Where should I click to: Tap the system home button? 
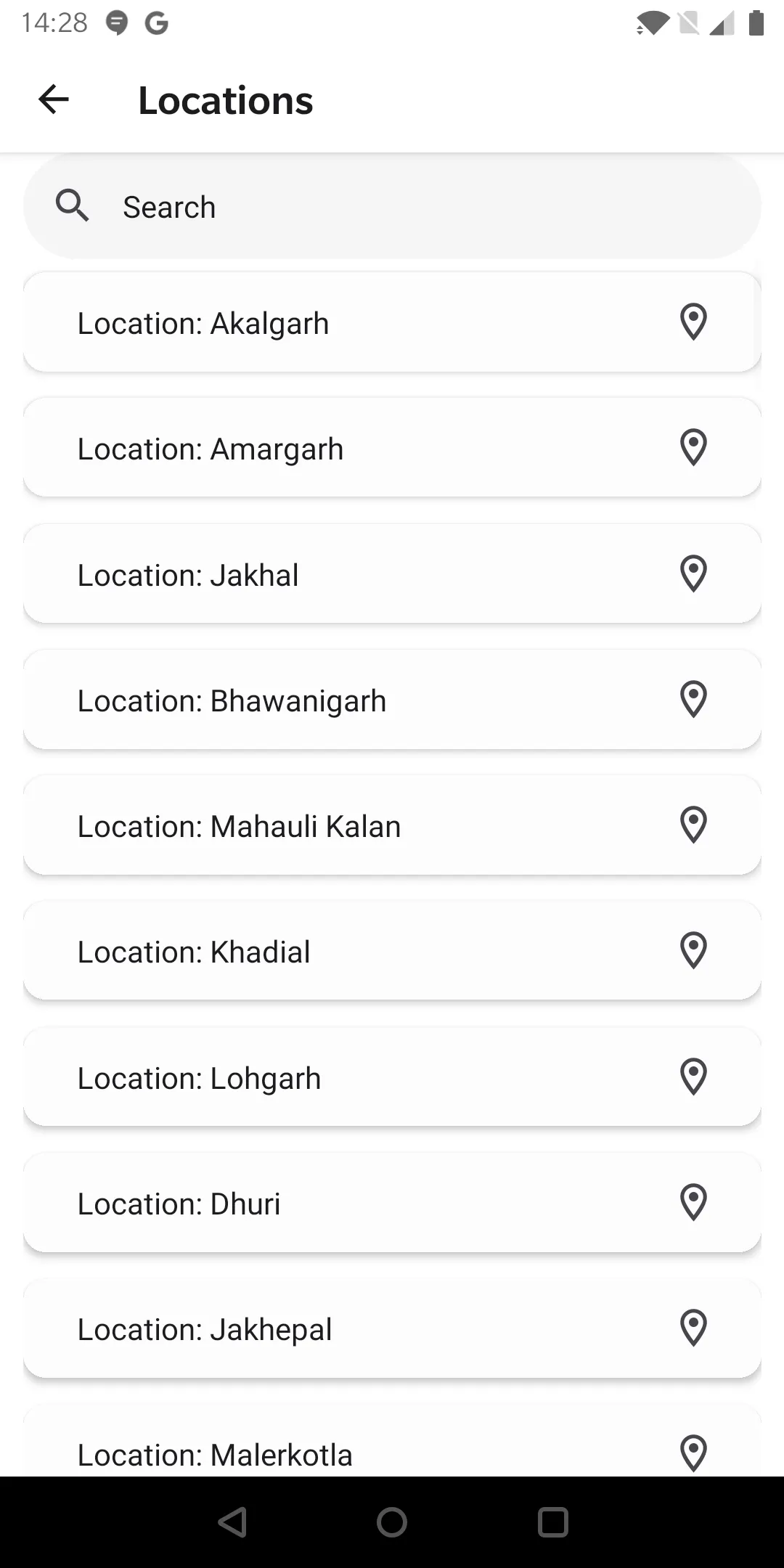click(x=392, y=1522)
